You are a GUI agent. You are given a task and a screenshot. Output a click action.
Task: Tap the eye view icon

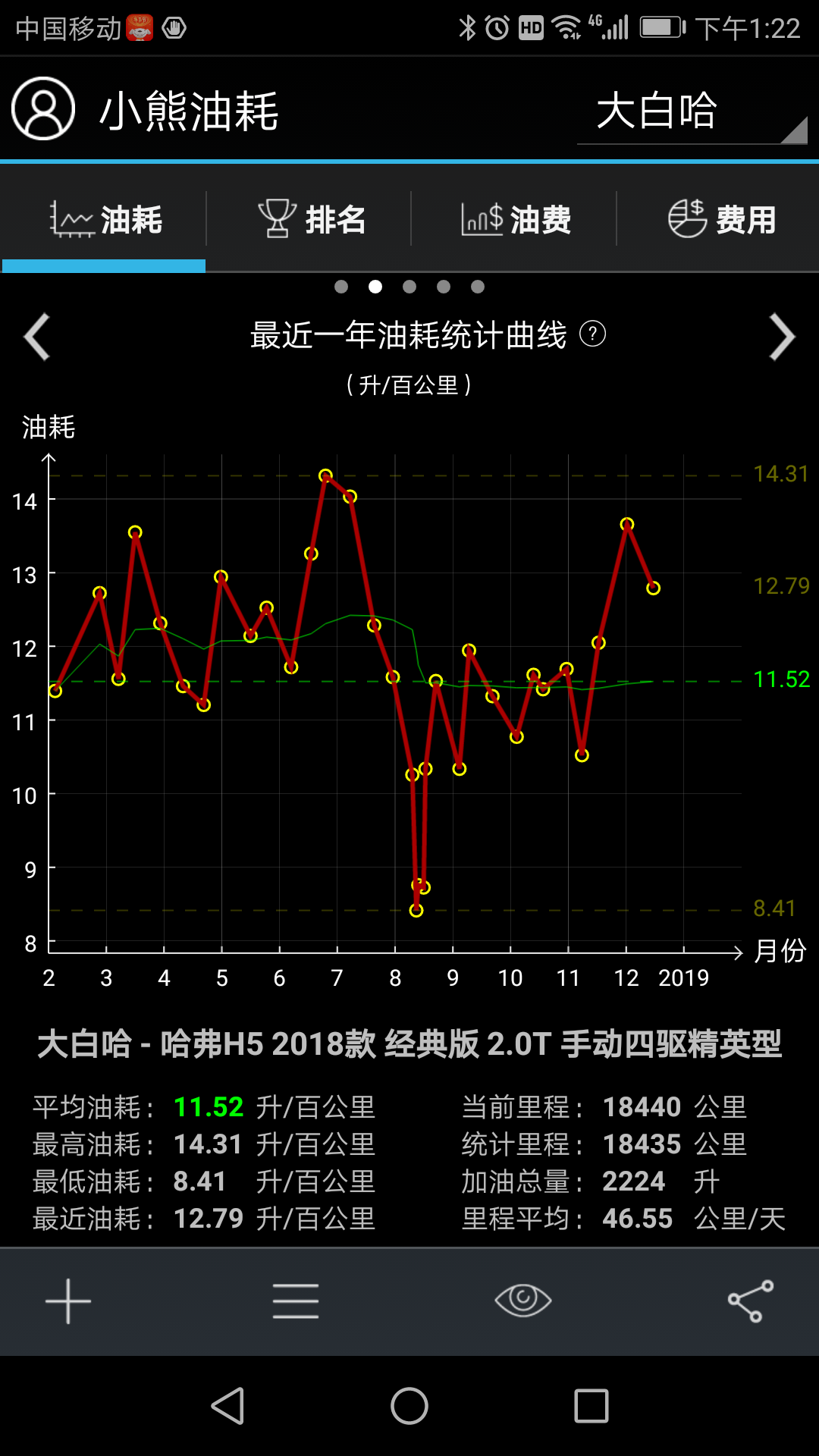(523, 1300)
